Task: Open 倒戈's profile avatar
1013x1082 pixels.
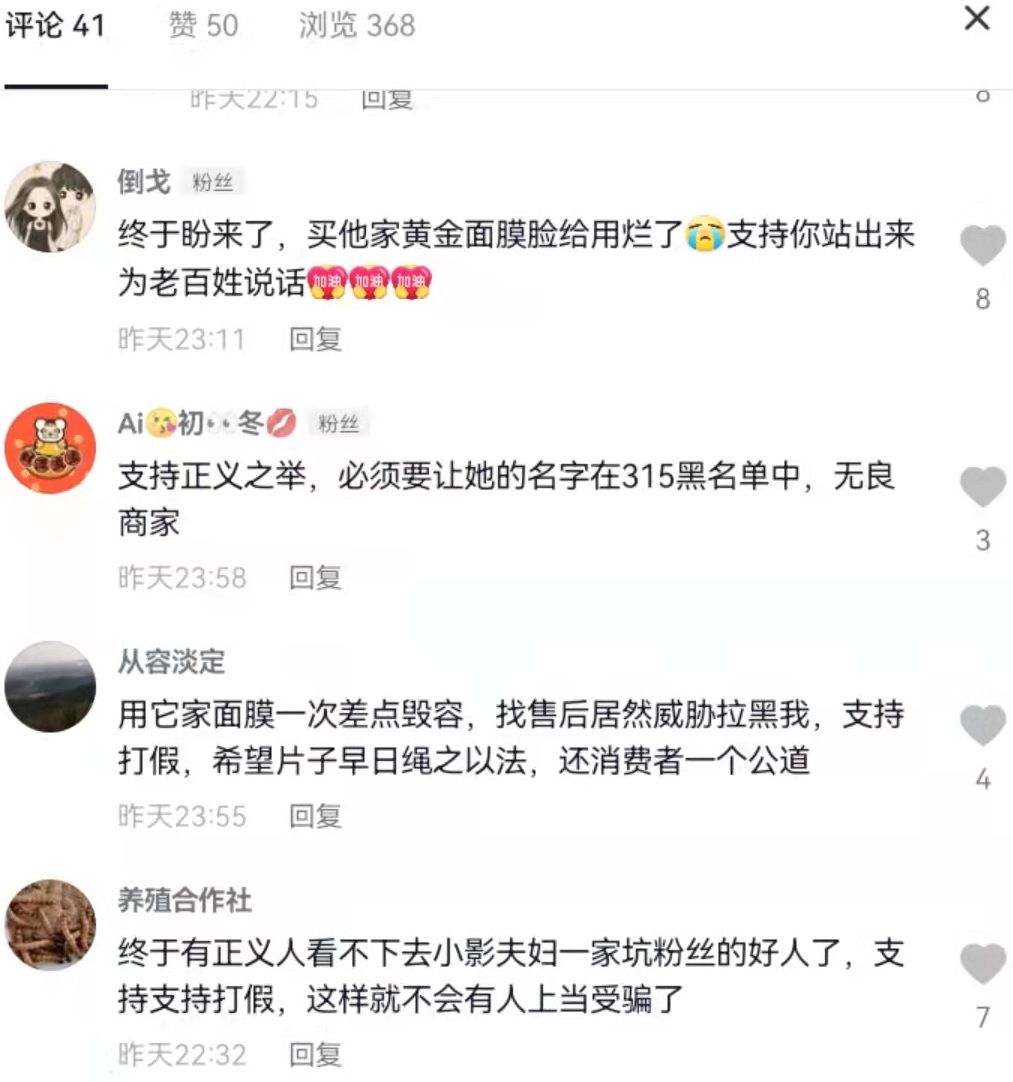Action: pos(51,207)
